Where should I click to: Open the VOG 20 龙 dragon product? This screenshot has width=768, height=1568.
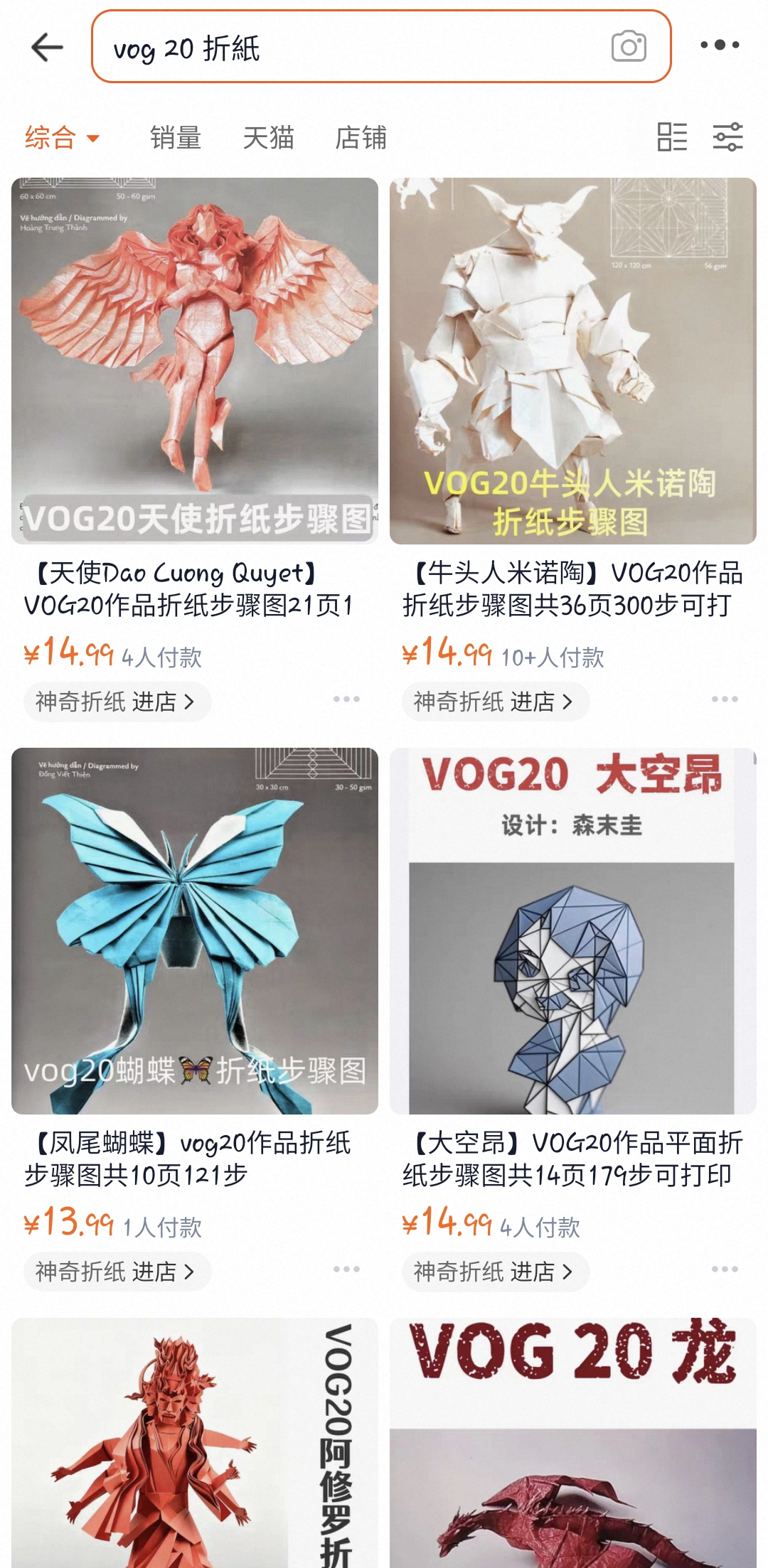coord(573,1443)
